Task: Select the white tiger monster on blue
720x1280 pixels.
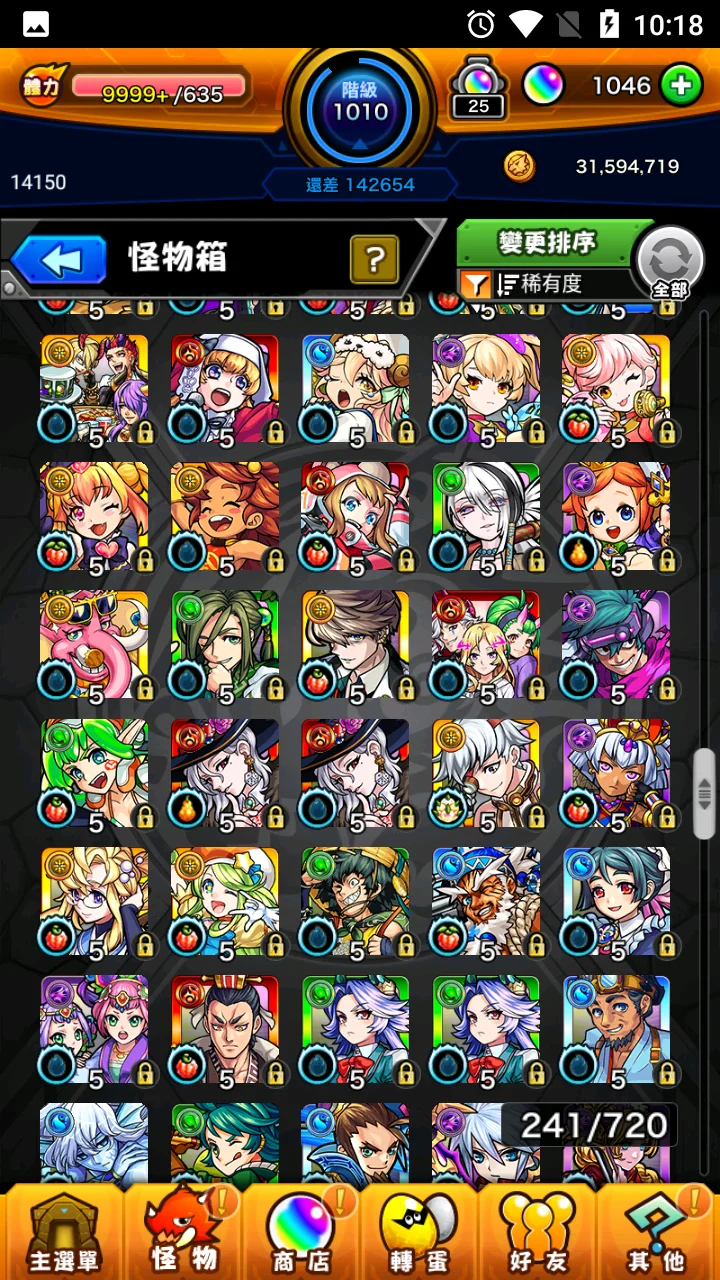Action: [485, 901]
